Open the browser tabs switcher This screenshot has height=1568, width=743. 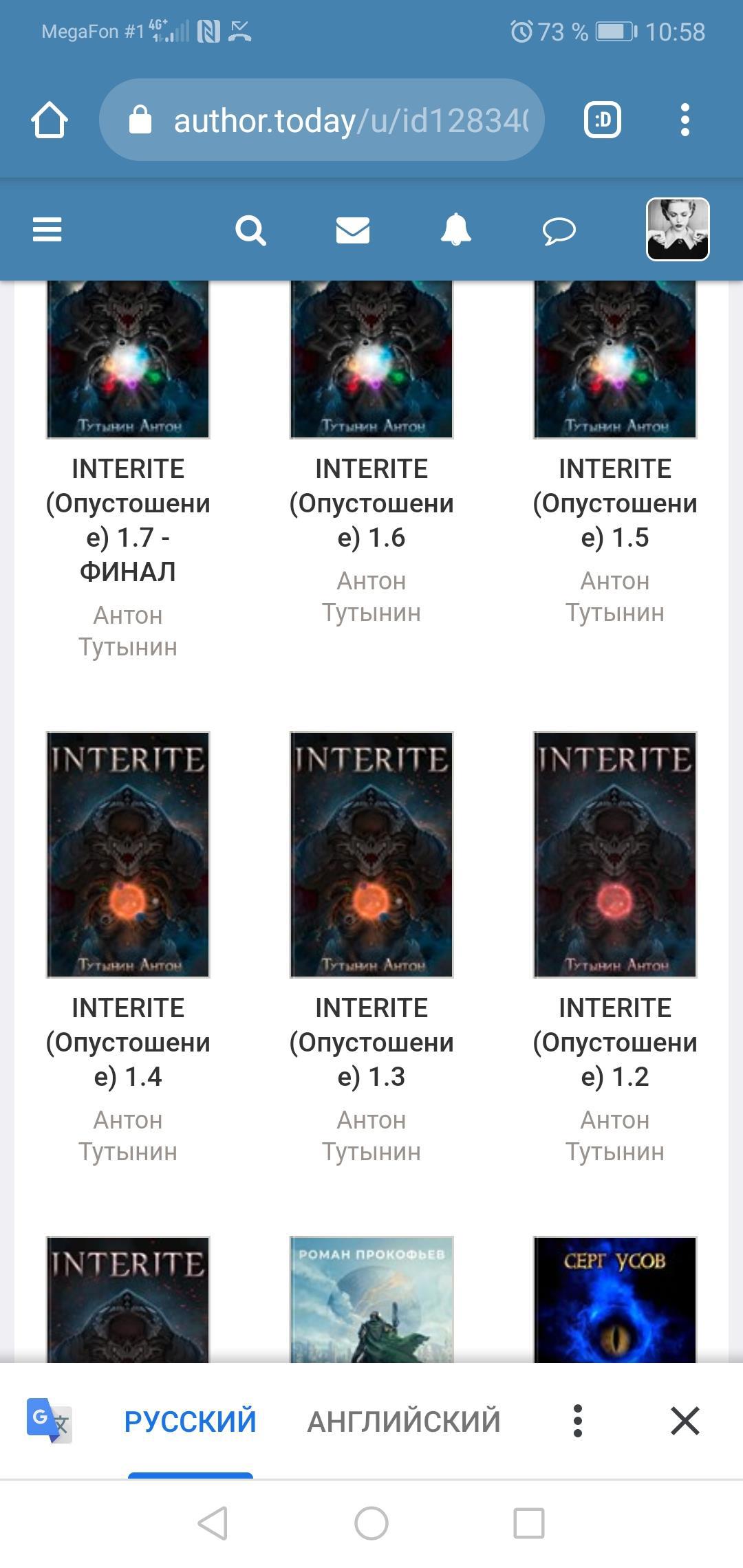[x=603, y=120]
